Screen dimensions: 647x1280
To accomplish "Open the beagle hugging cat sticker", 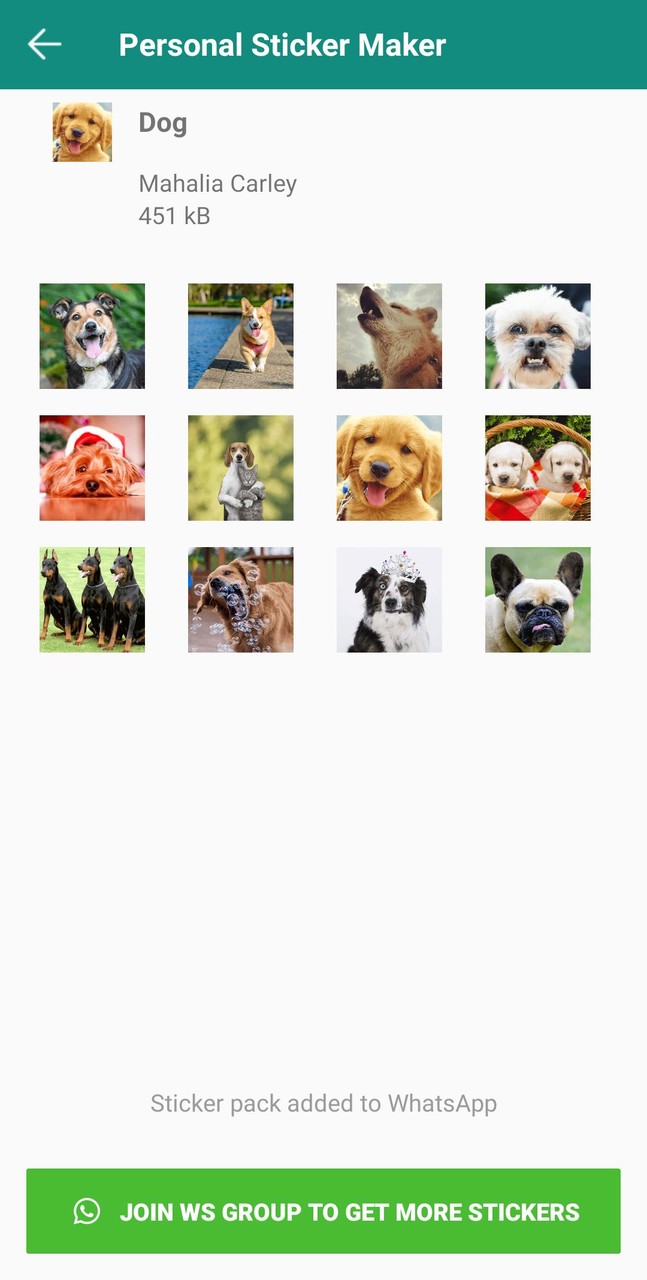I will (x=240, y=468).
